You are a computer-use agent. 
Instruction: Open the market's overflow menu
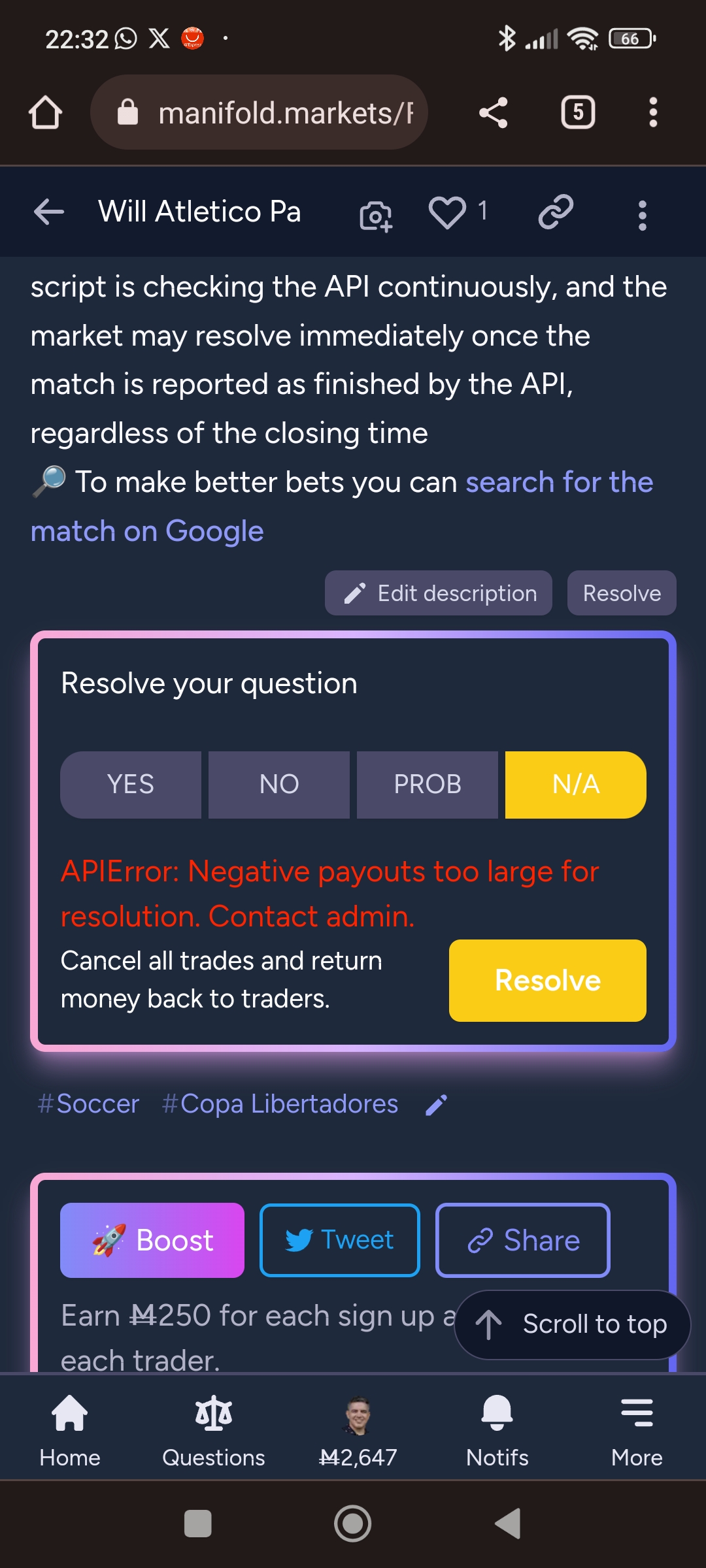tap(642, 215)
